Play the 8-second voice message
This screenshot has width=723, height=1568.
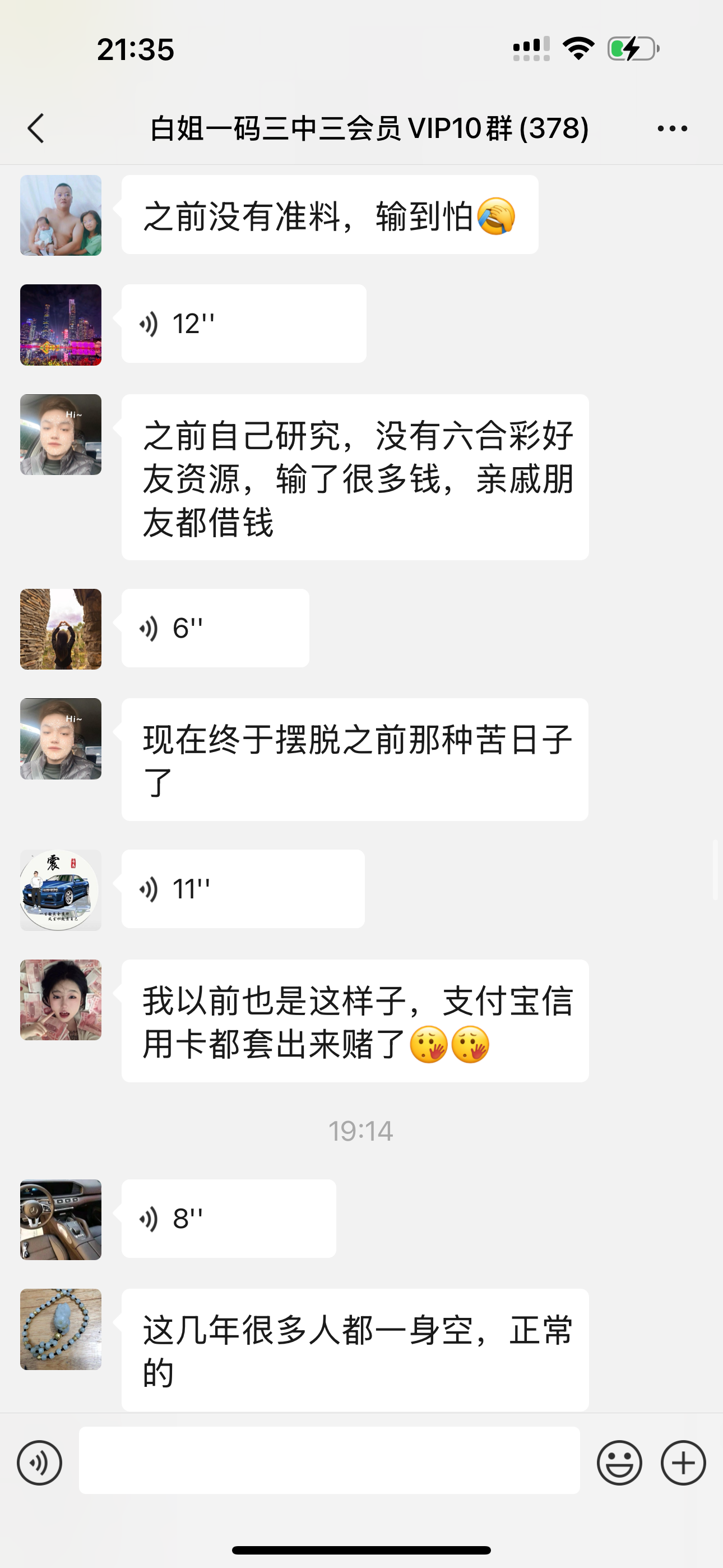point(228,1219)
